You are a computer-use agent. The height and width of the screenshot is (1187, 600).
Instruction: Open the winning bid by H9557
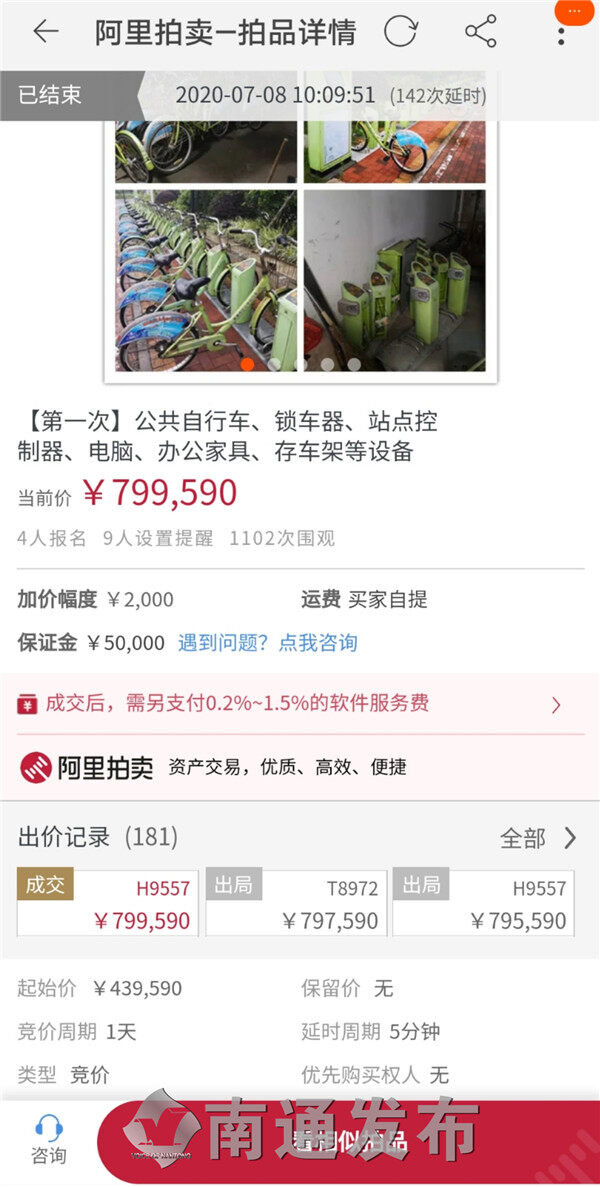pyautogui.click(x=107, y=904)
